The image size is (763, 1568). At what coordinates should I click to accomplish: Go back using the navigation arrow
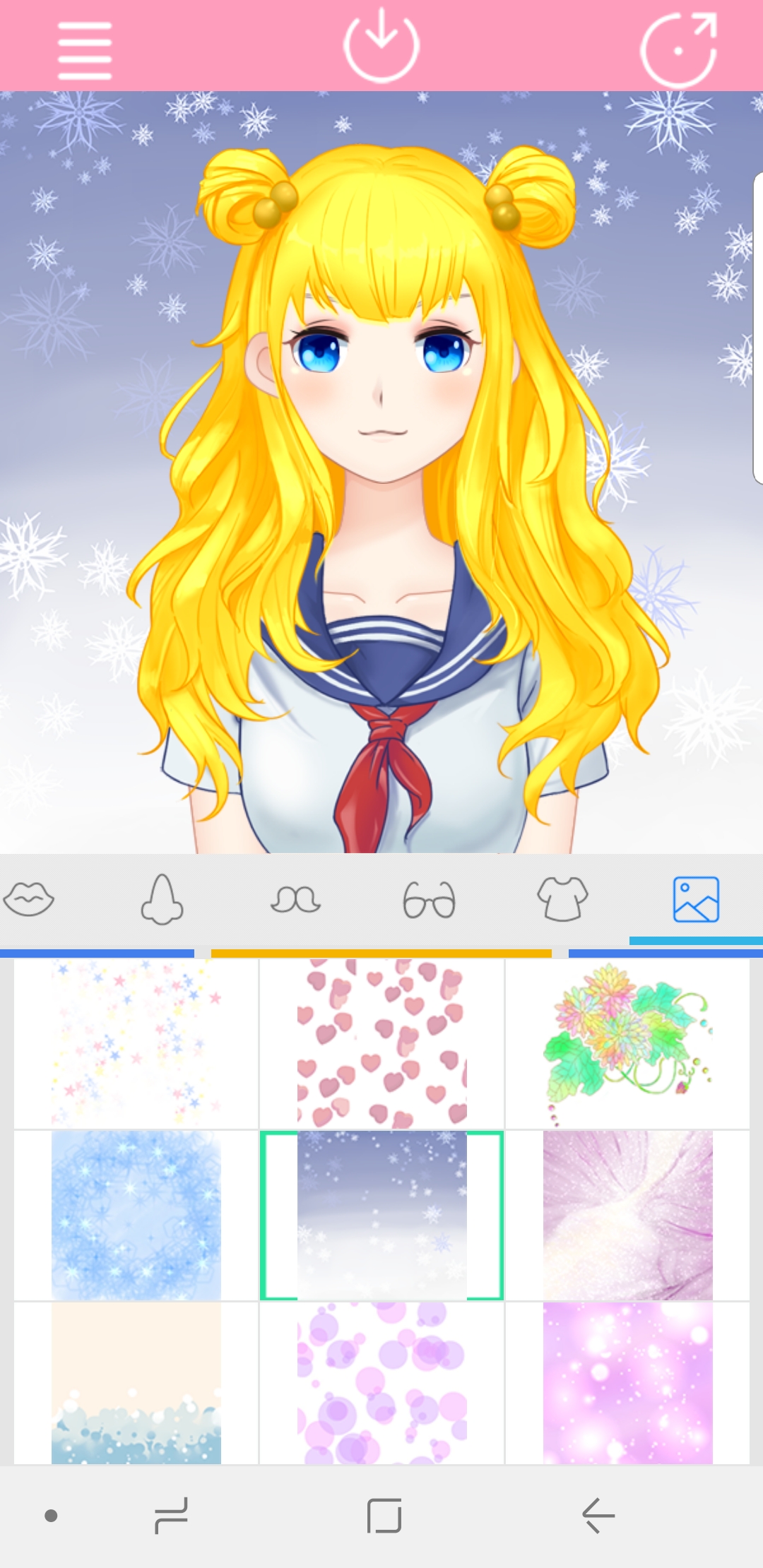[598, 1516]
